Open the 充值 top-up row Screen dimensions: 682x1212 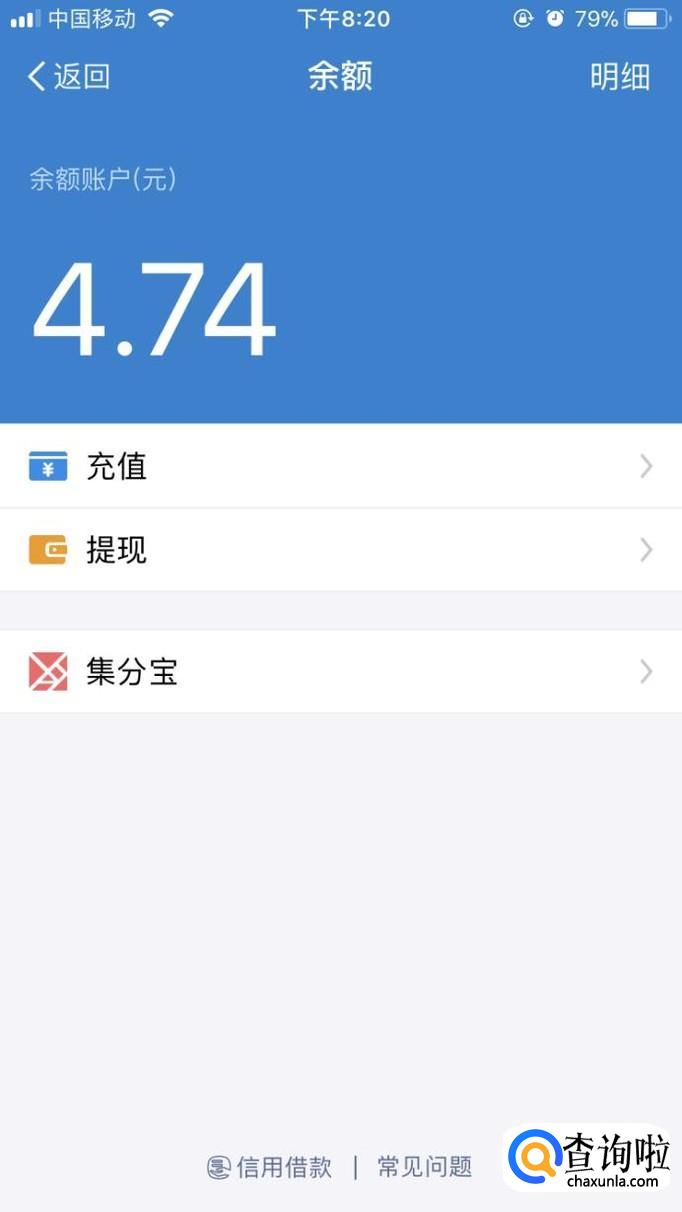pyautogui.click(x=340, y=466)
